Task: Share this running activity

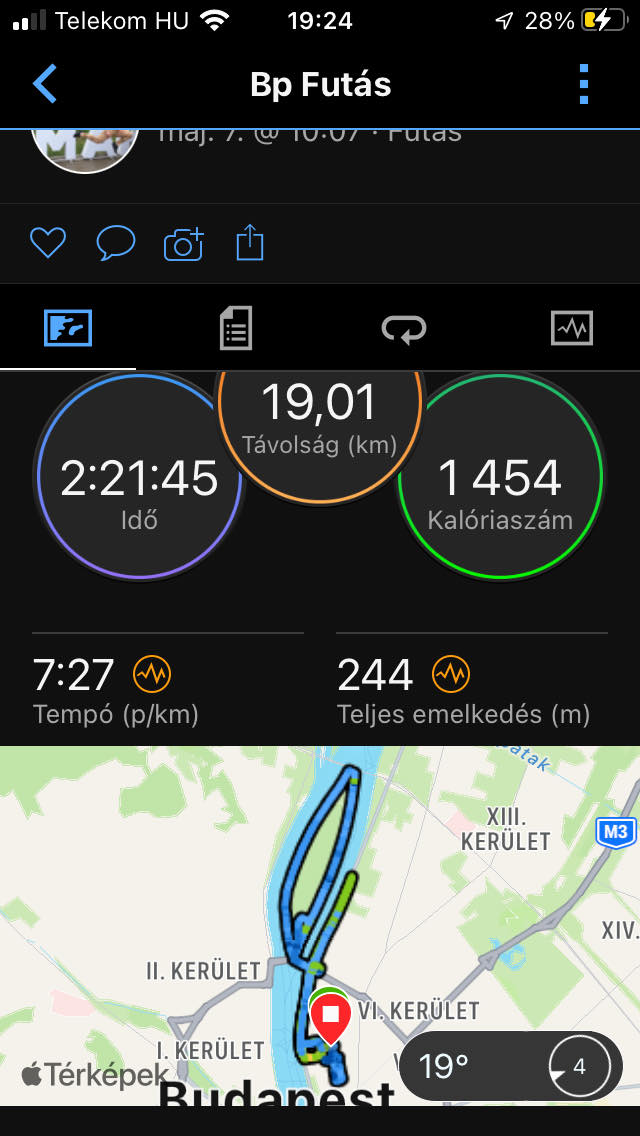Action: [250, 243]
